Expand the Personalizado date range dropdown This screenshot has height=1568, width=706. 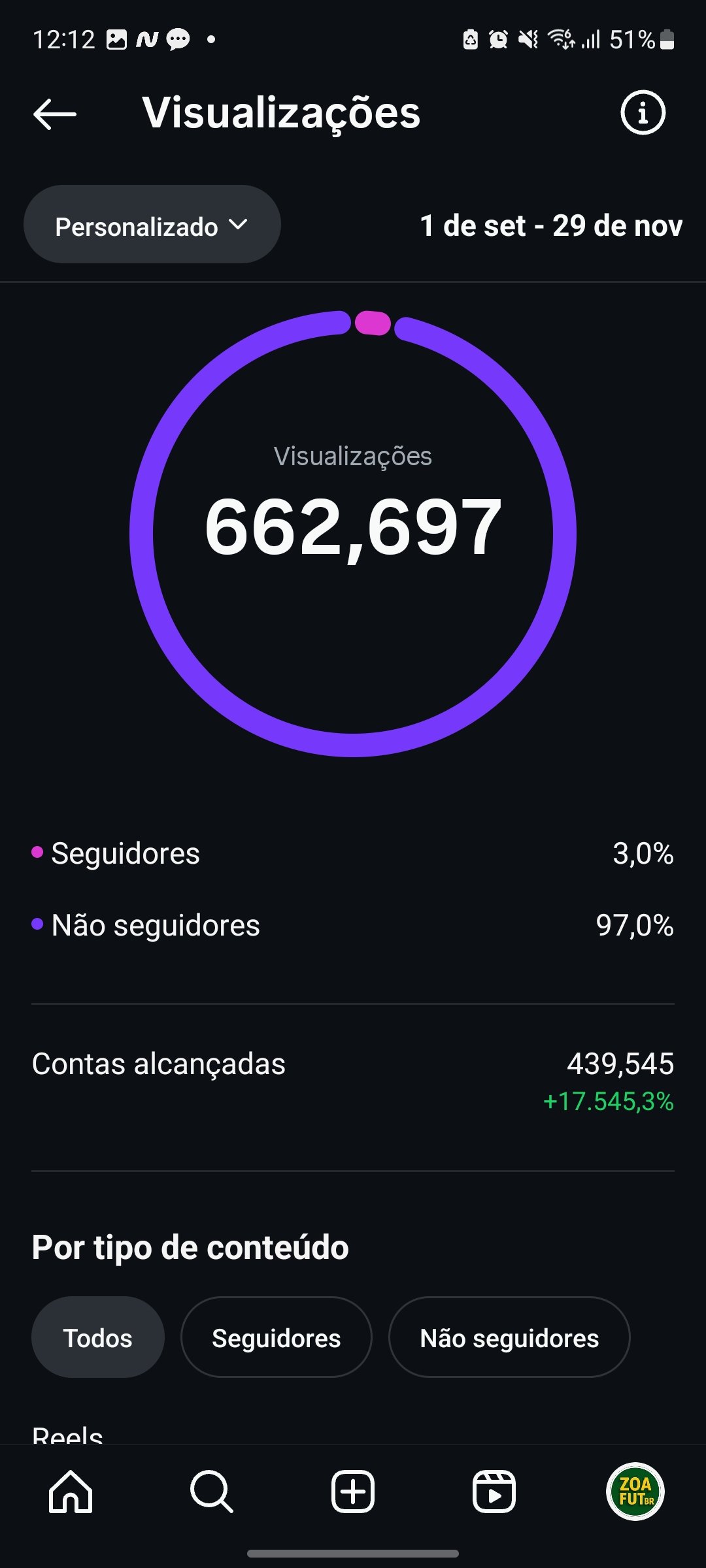152,225
